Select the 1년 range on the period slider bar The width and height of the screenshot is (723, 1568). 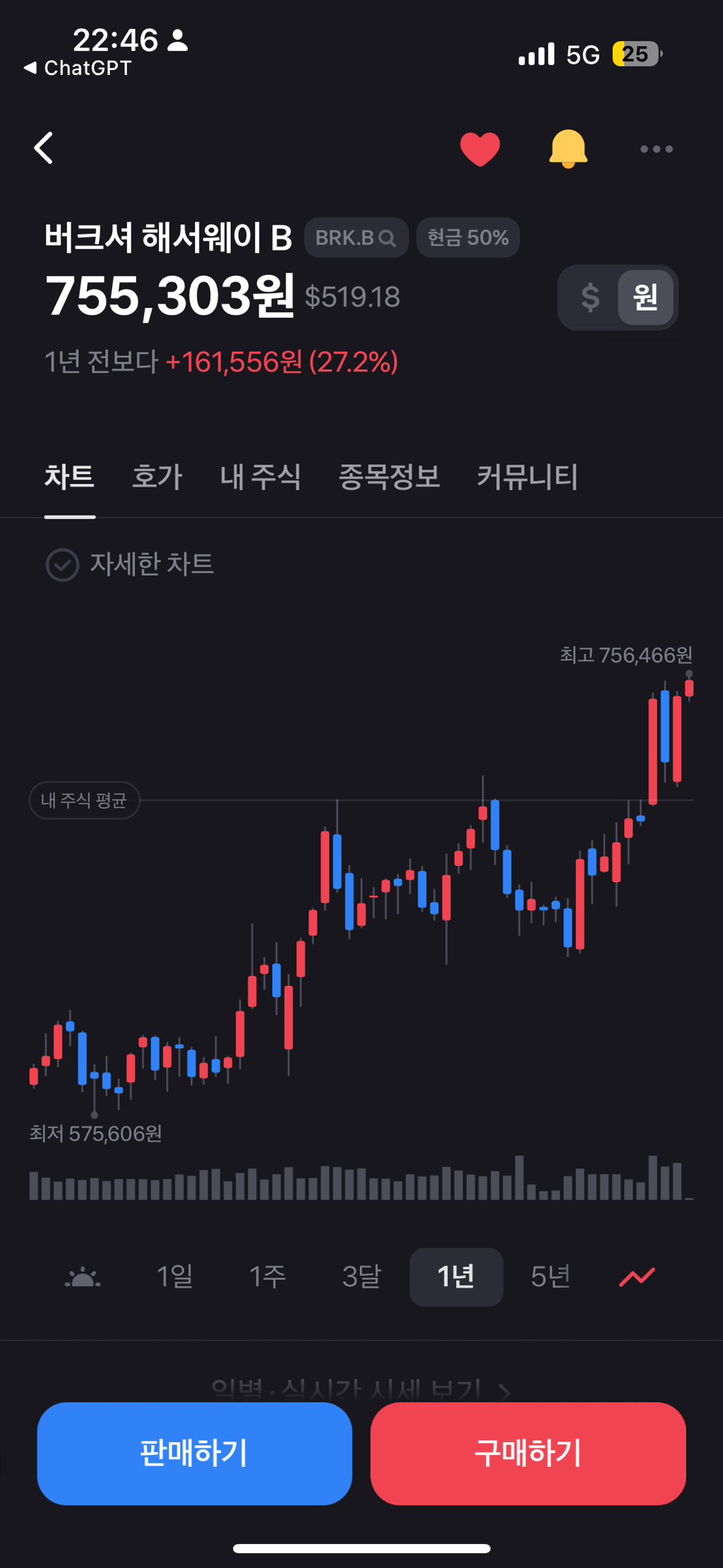(455, 1277)
